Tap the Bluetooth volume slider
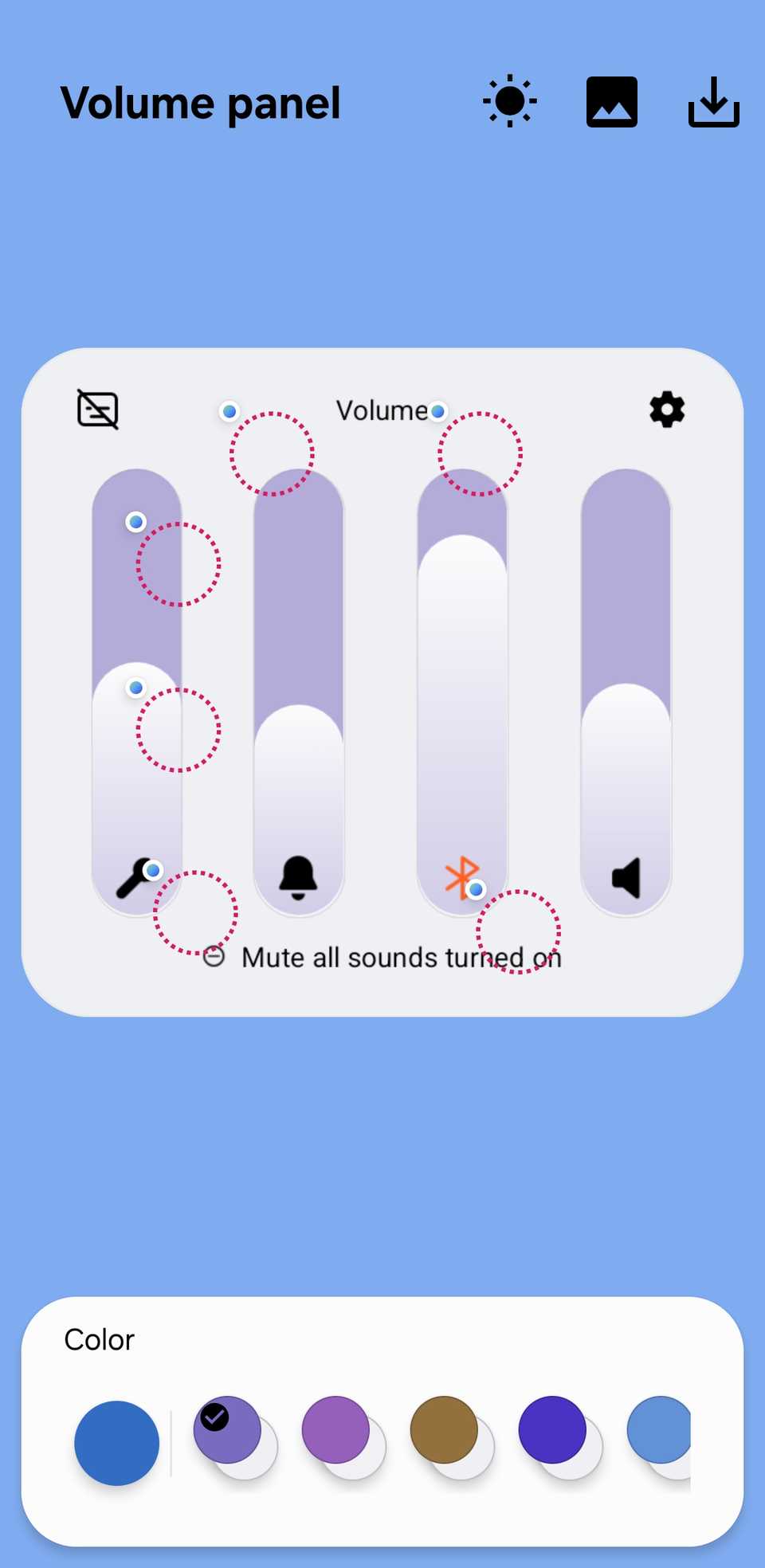This screenshot has width=765, height=1568. 462,693
